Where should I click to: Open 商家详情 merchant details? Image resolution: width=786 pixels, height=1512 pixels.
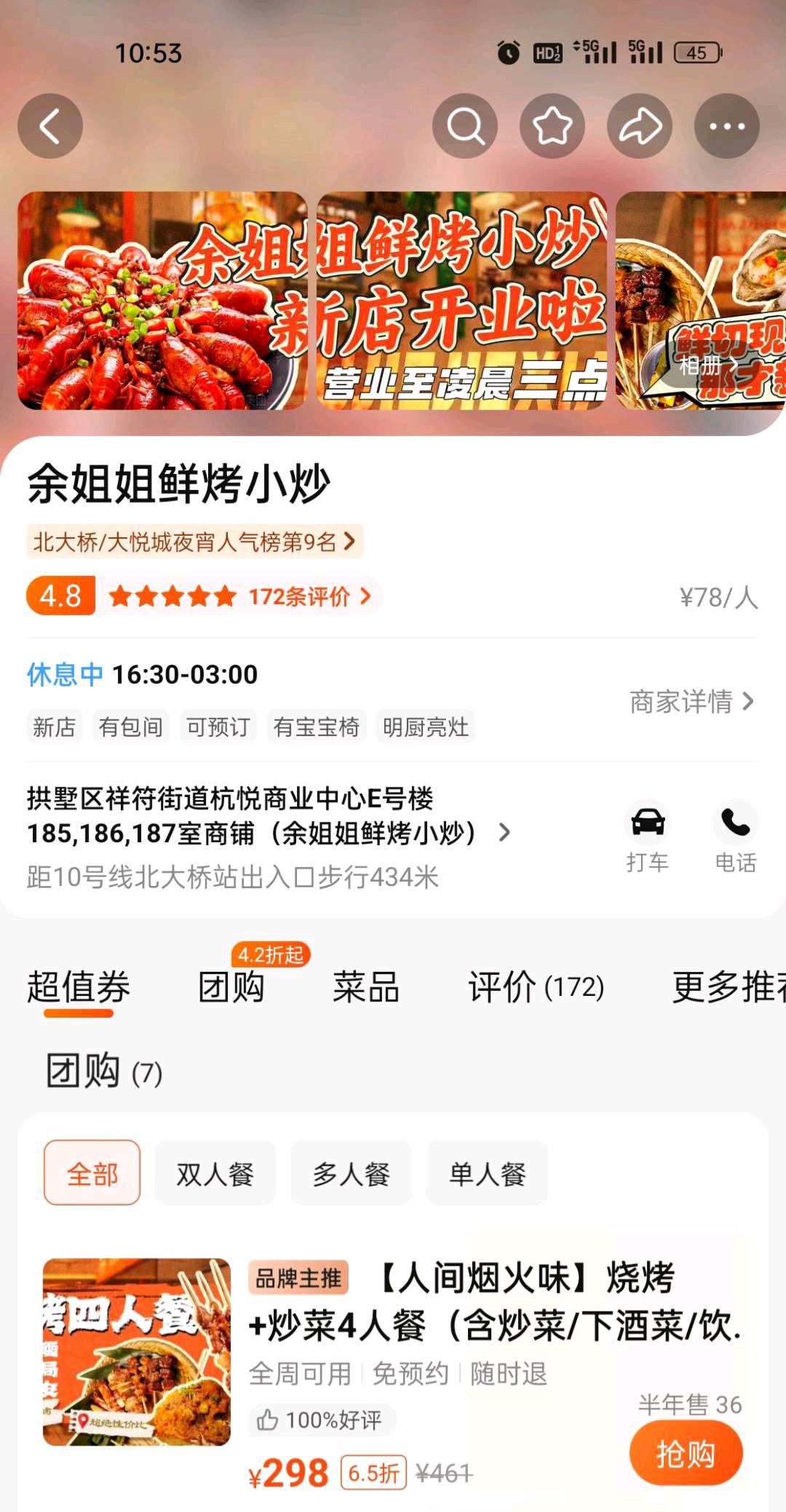pos(691,702)
